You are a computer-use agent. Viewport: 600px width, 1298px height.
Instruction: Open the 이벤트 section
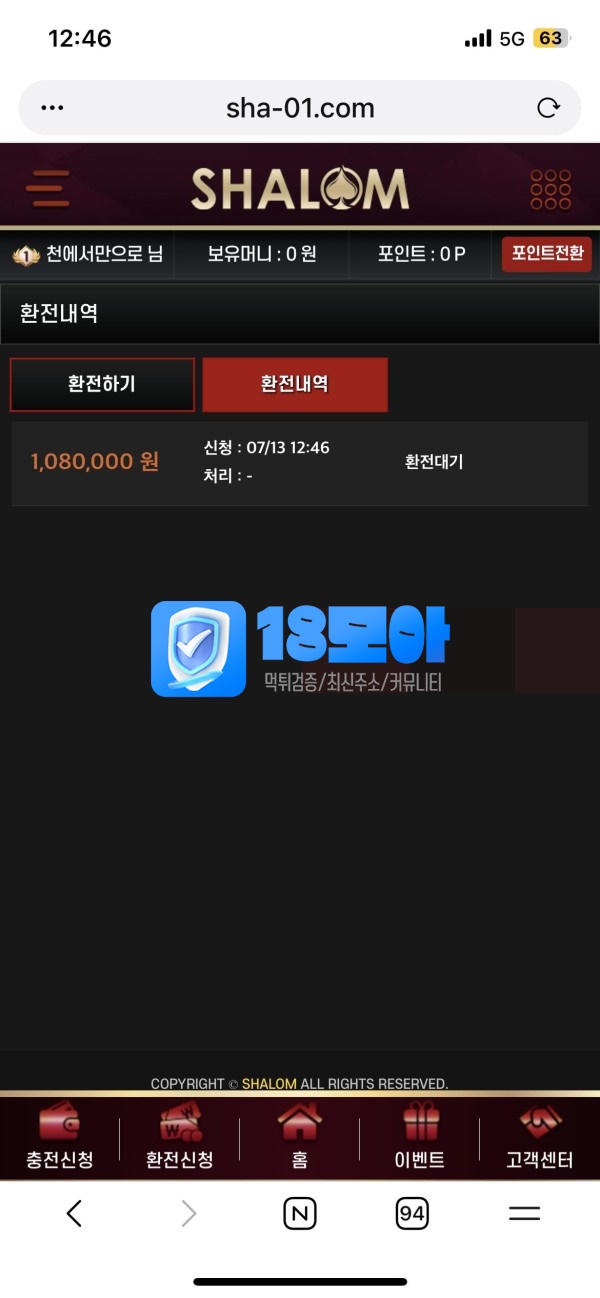point(420,1138)
